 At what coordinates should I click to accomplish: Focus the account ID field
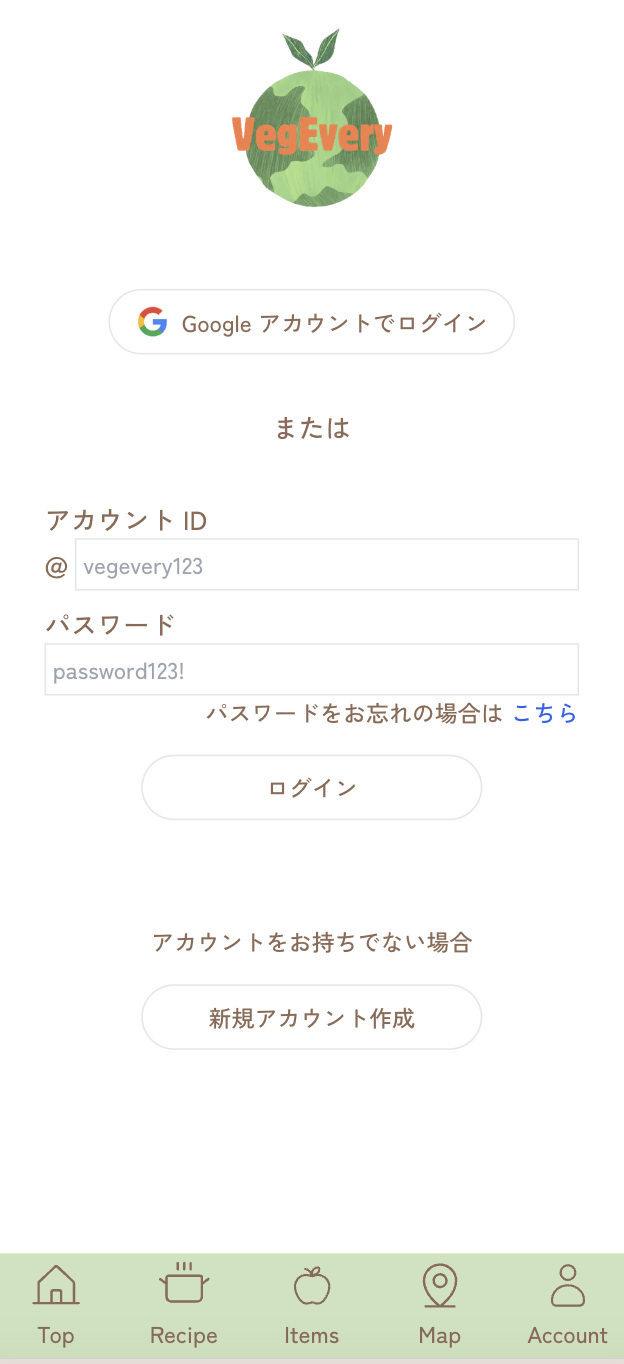pos(327,565)
